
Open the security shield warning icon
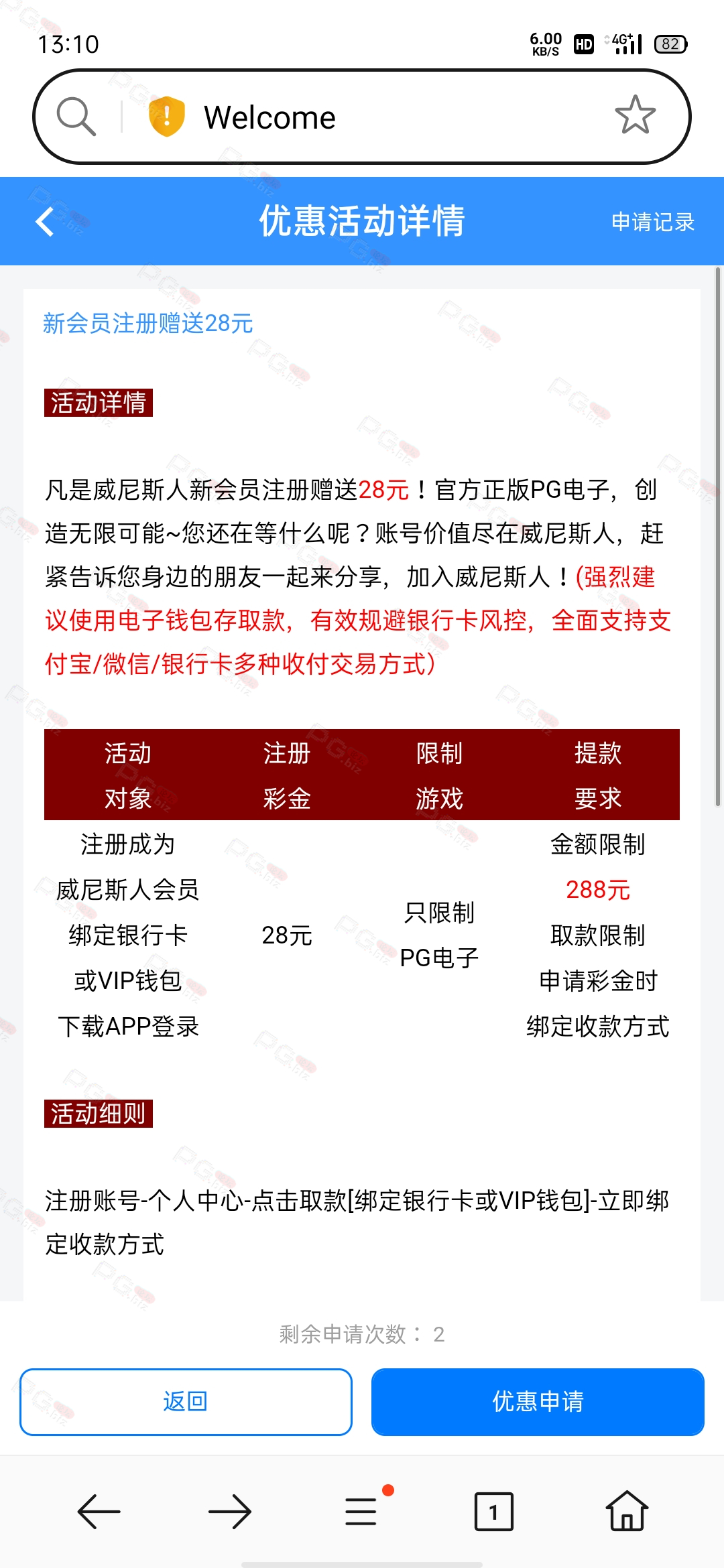coord(166,117)
